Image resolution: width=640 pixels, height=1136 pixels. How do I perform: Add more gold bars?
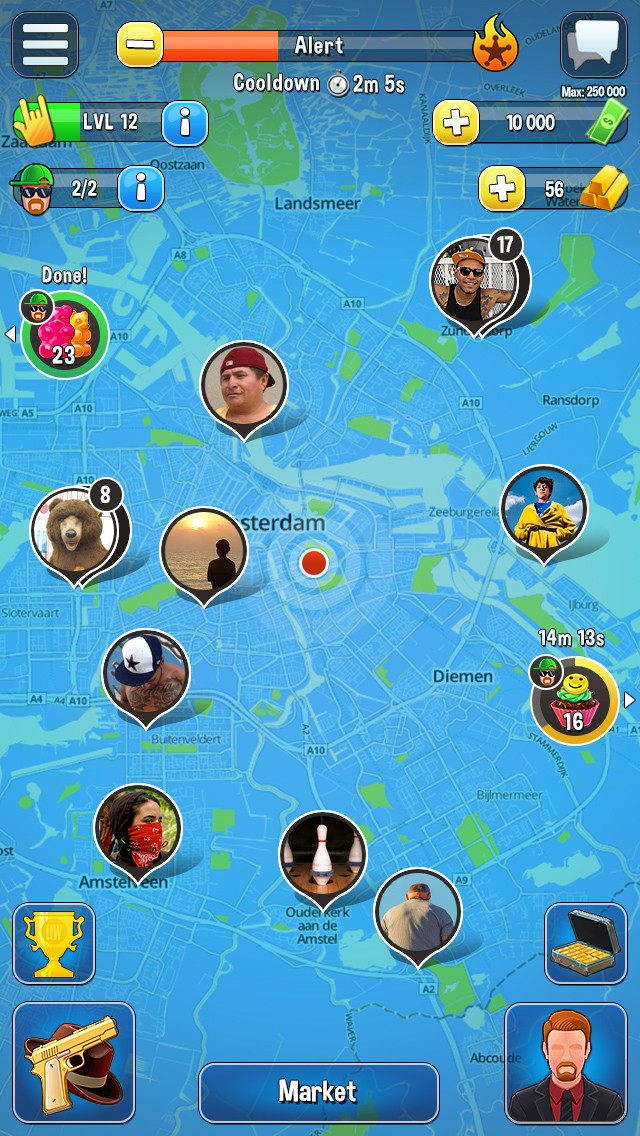click(502, 188)
